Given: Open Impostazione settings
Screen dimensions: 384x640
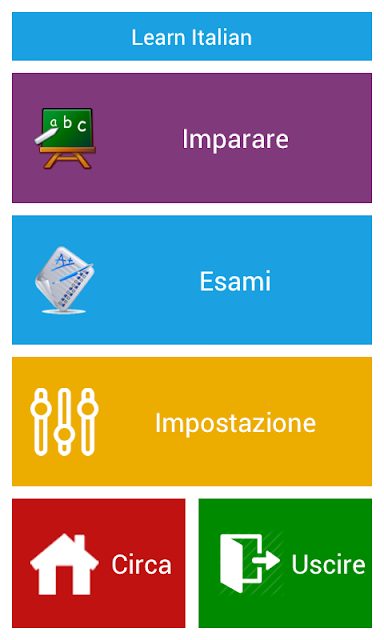Looking at the screenshot, I should click(x=192, y=422).
